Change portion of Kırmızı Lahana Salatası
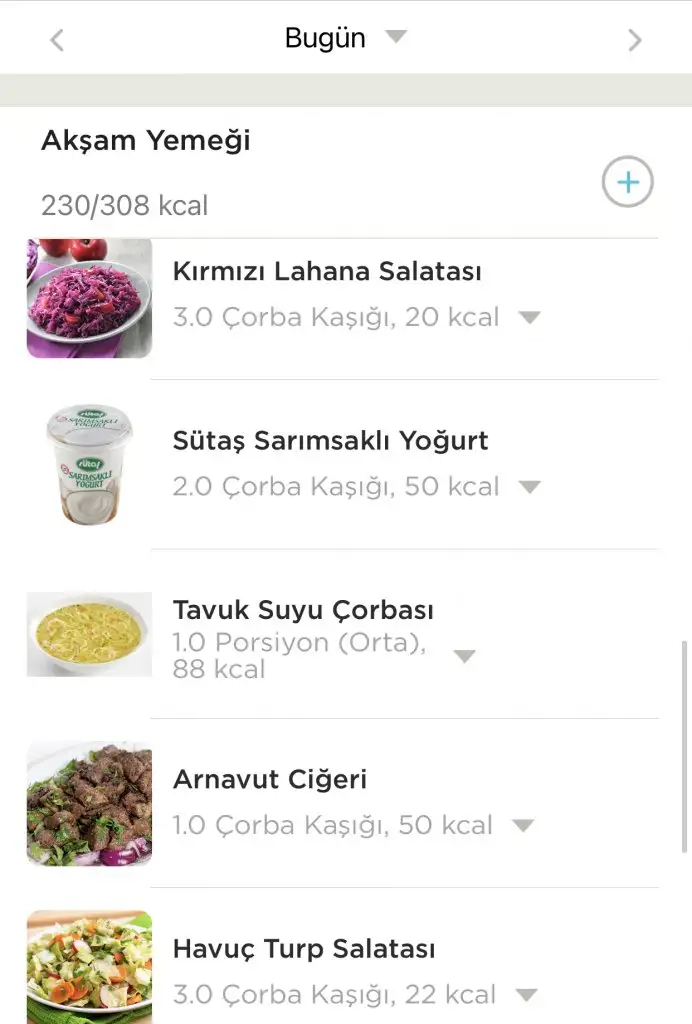The image size is (692, 1024). pos(529,318)
